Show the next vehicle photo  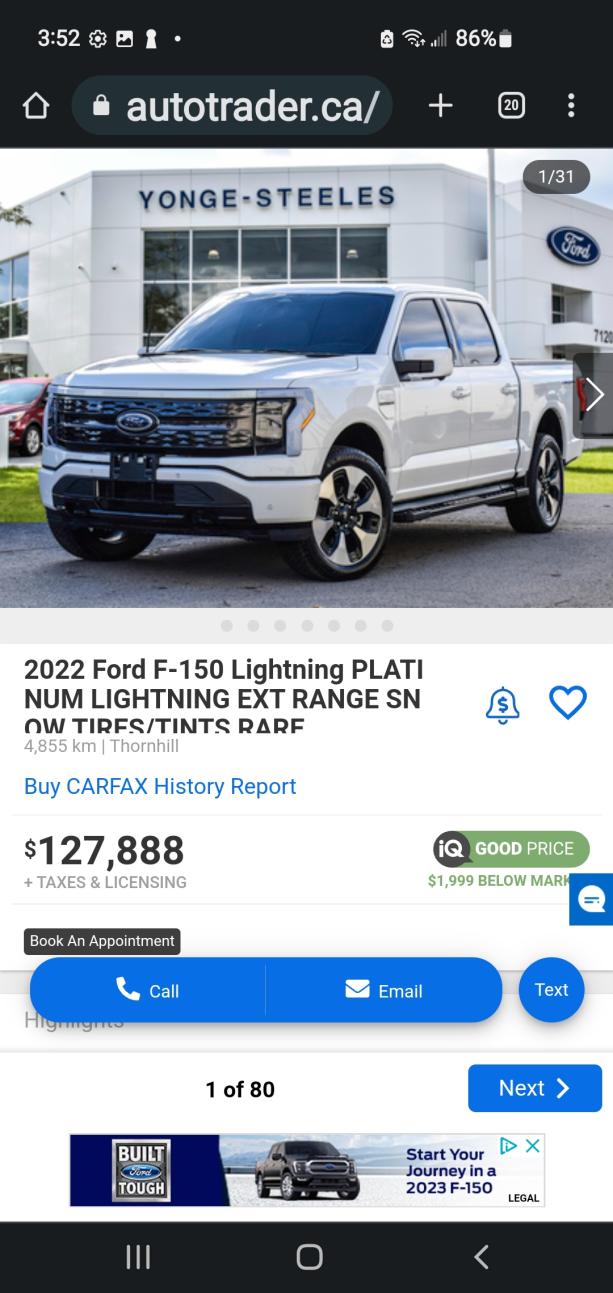pos(594,394)
